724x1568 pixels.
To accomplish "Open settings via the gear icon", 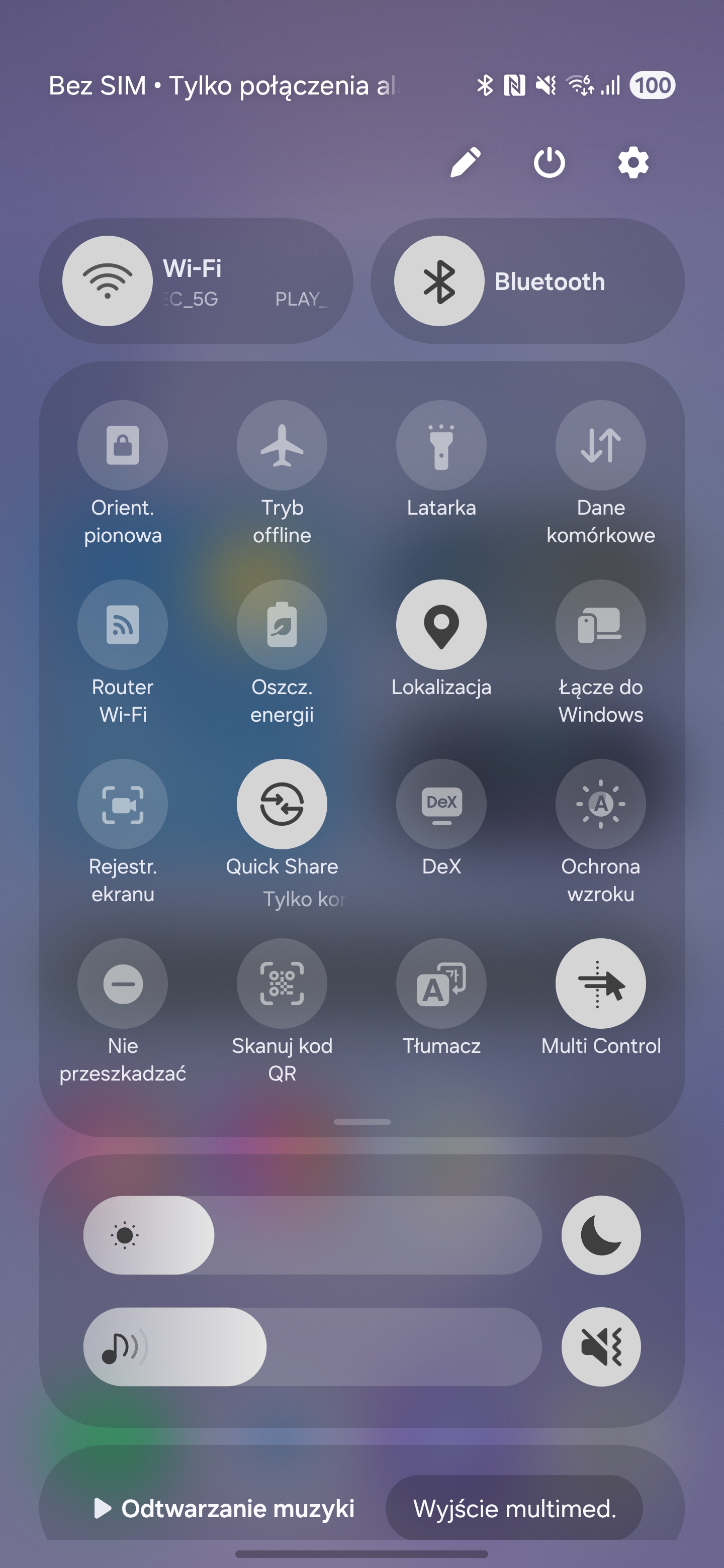I will tap(633, 162).
